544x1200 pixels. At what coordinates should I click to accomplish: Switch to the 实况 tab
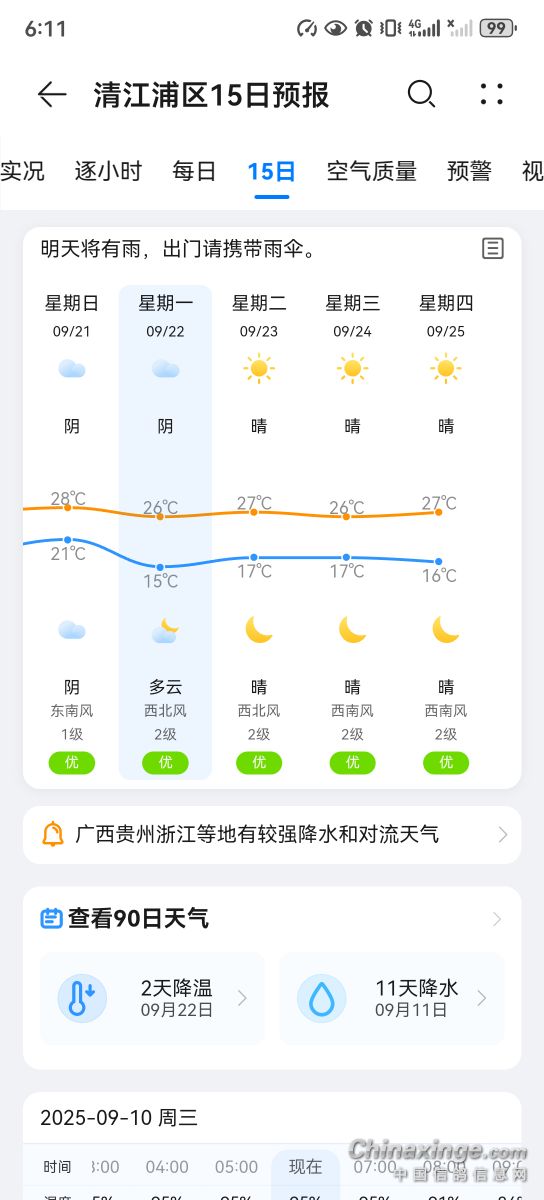pyautogui.click(x=22, y=171)
